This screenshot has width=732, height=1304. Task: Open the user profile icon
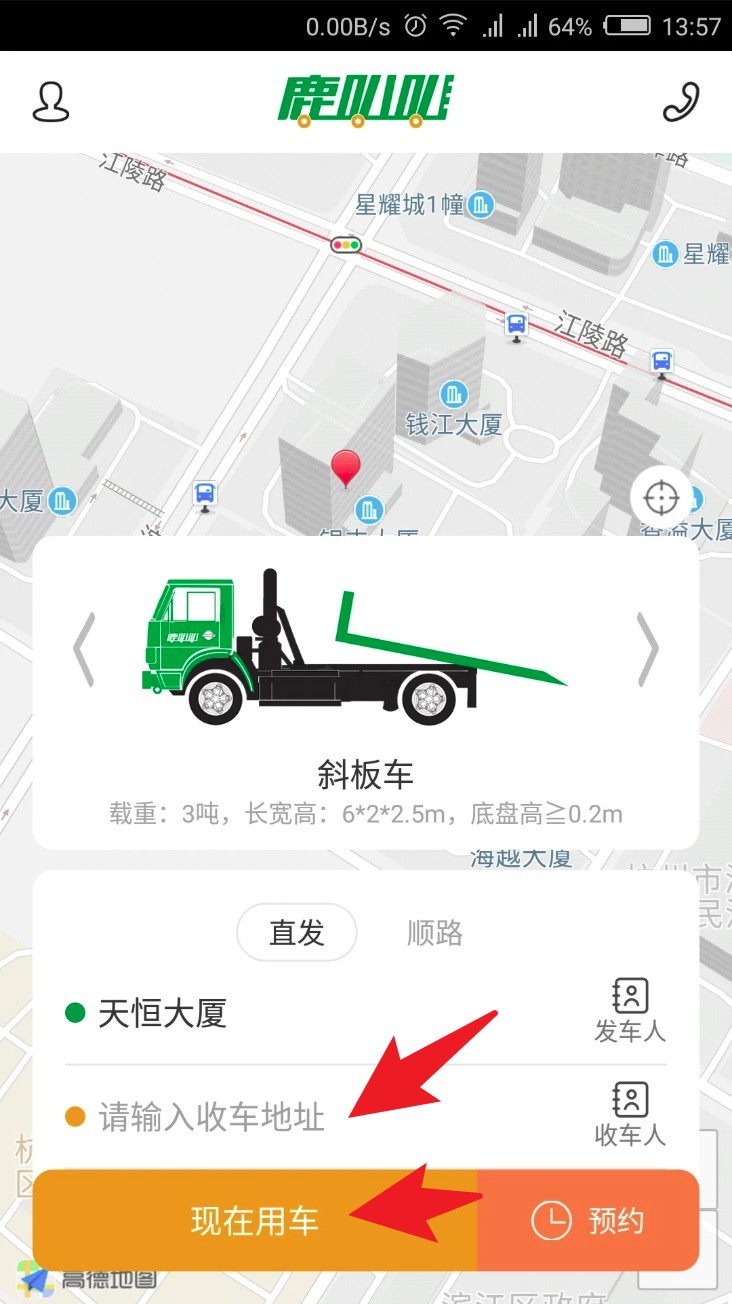click(x=51, y=101)
